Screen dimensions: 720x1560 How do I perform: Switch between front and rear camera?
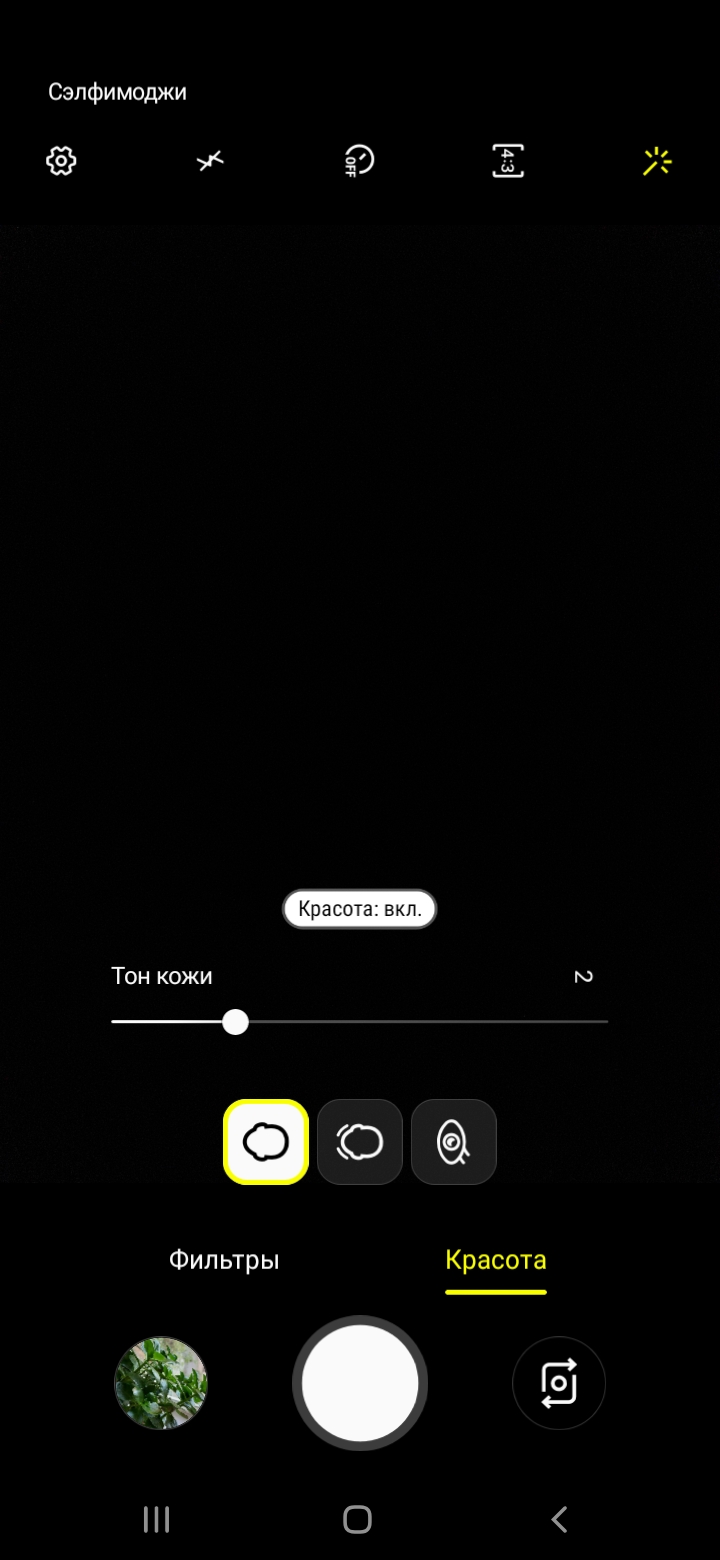coord(559,1383)
